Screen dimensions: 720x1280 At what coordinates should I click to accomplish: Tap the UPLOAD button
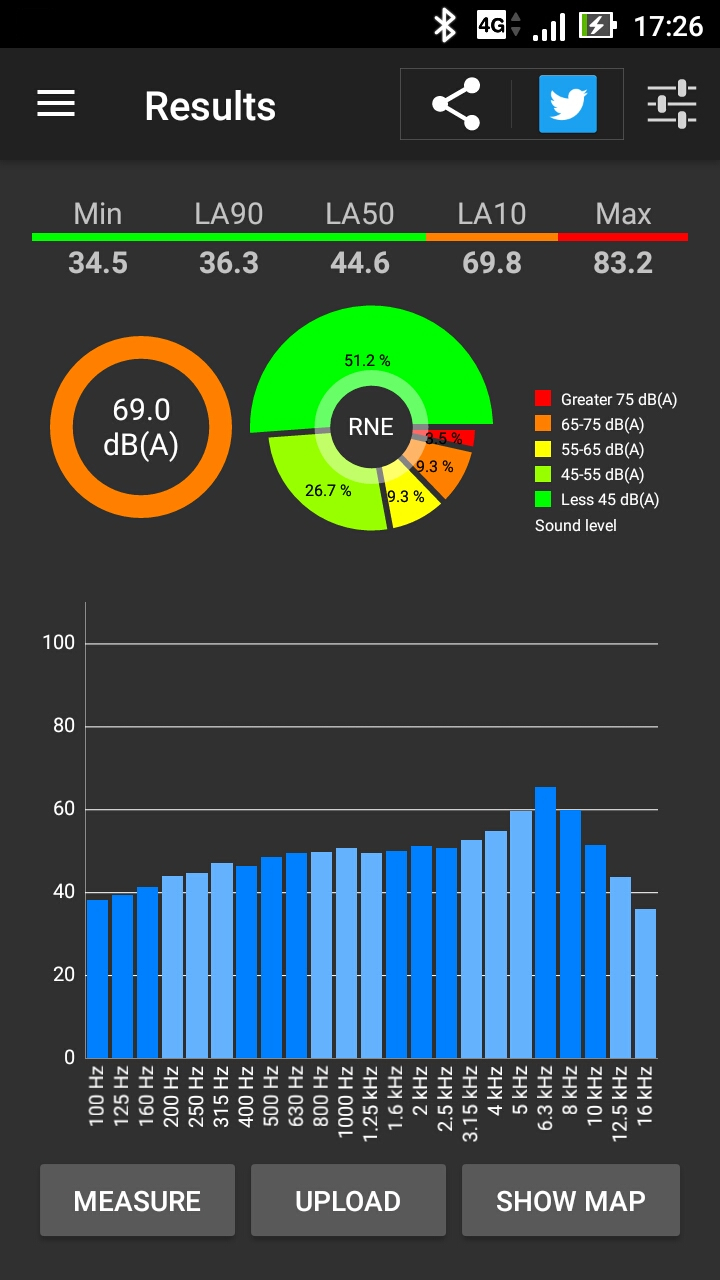pyautogui.click(x=348, y=1200)
